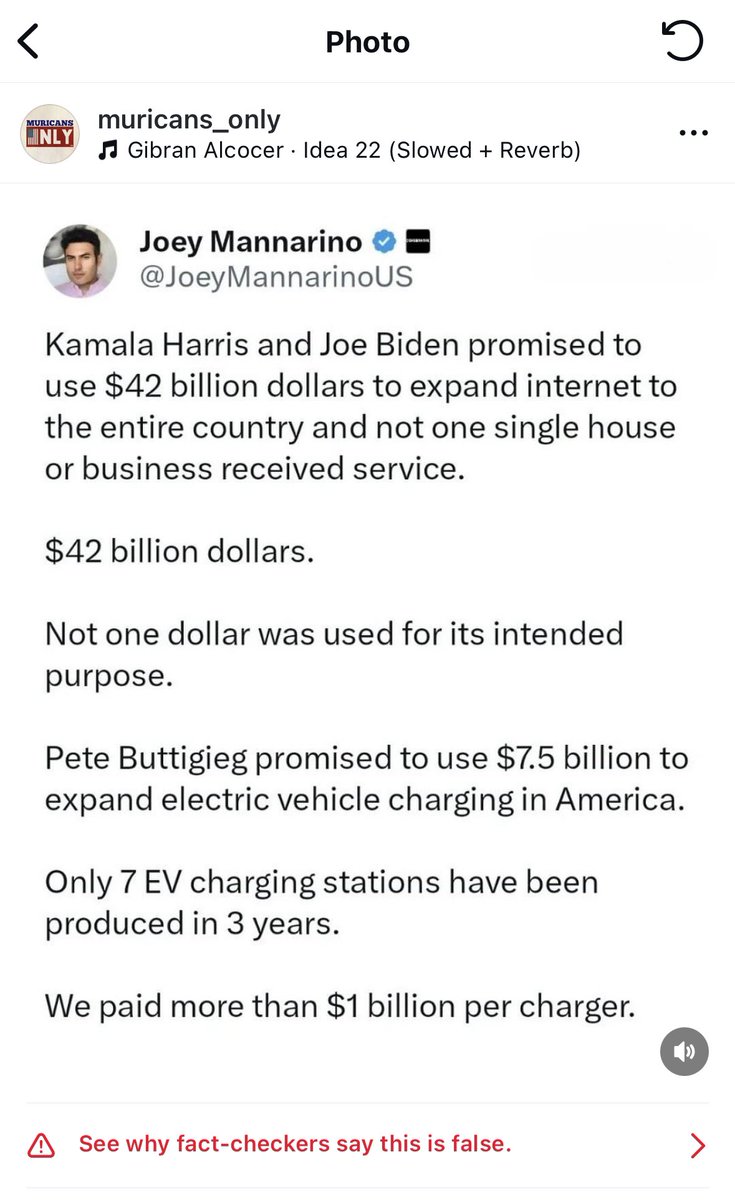Open the muricans_only username link
735x1200 pixels.
tap(188, 120)
